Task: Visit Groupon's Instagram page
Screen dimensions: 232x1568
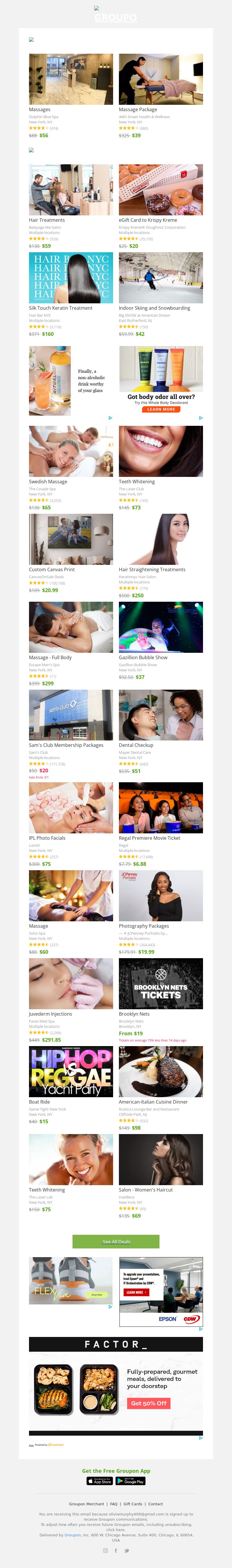Action: [x=105, y=1550]
